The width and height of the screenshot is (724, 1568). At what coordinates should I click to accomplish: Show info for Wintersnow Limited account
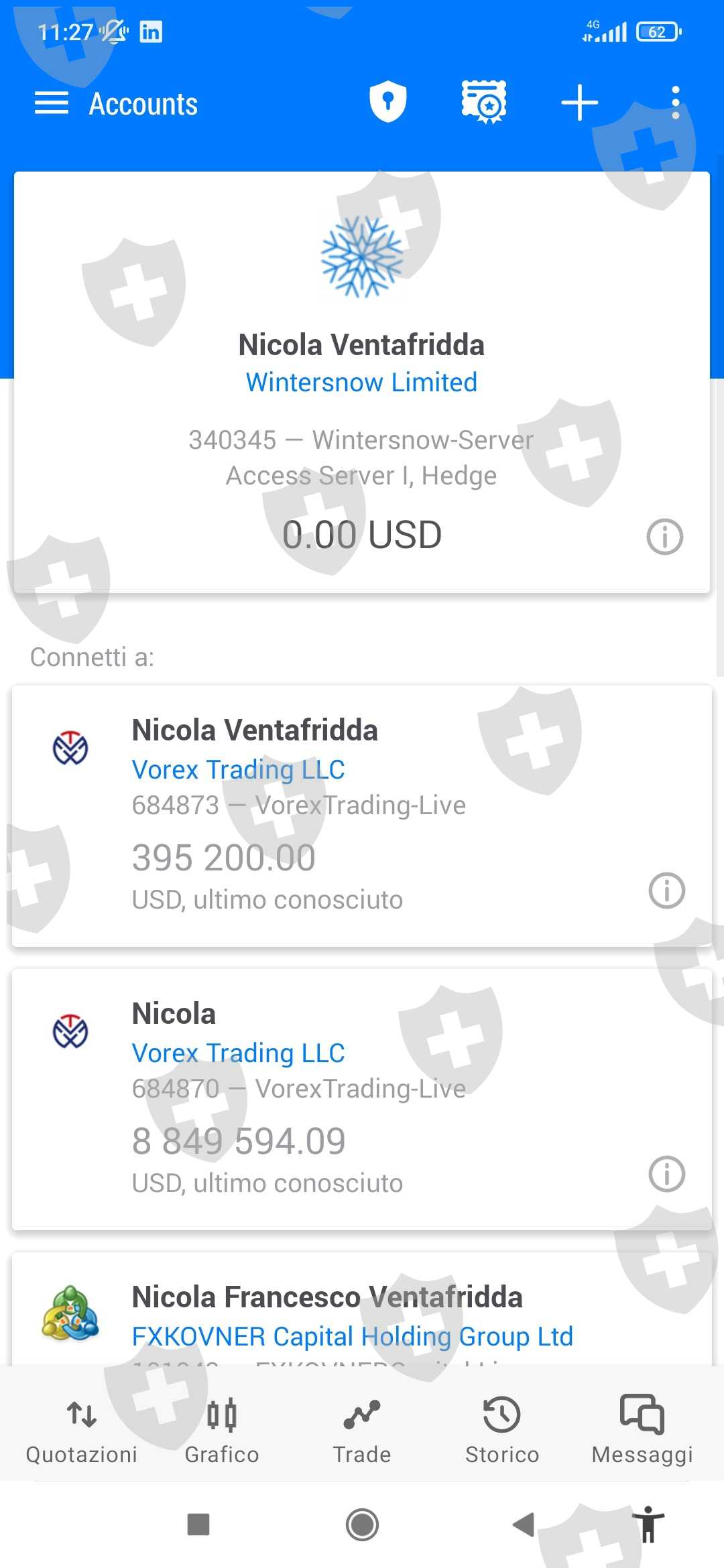(664, 537)
